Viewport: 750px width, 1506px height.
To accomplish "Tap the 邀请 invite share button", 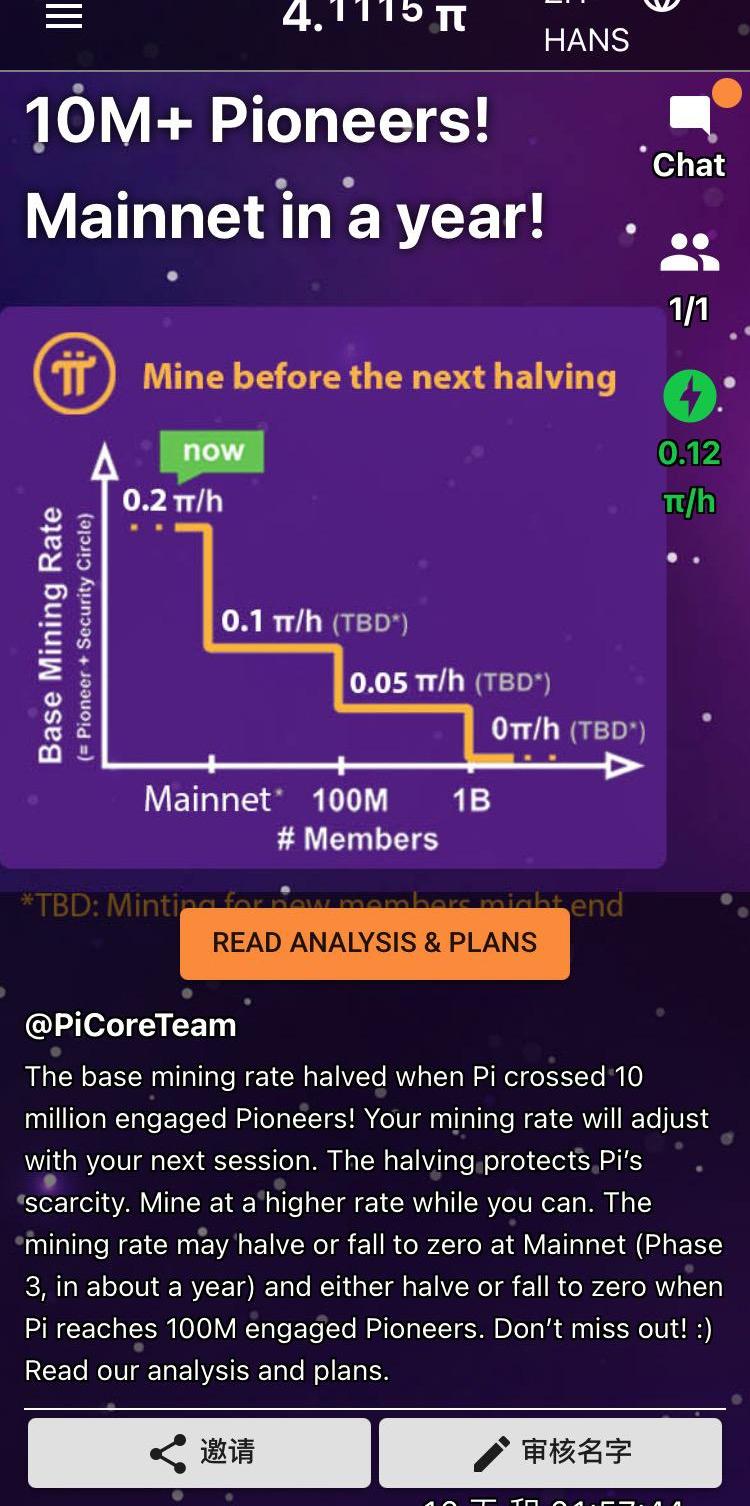I will pyautogui.click(x=199, y=1452).
